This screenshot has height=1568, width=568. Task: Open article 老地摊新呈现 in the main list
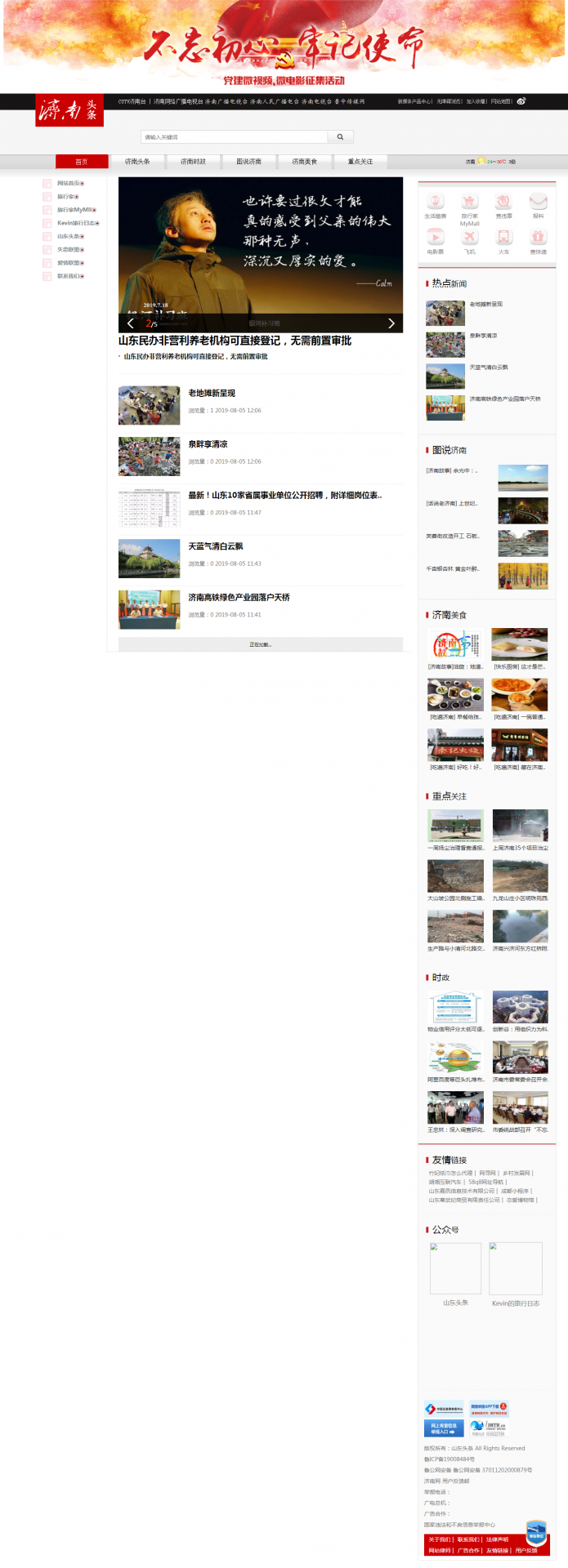tap(212, 393)
